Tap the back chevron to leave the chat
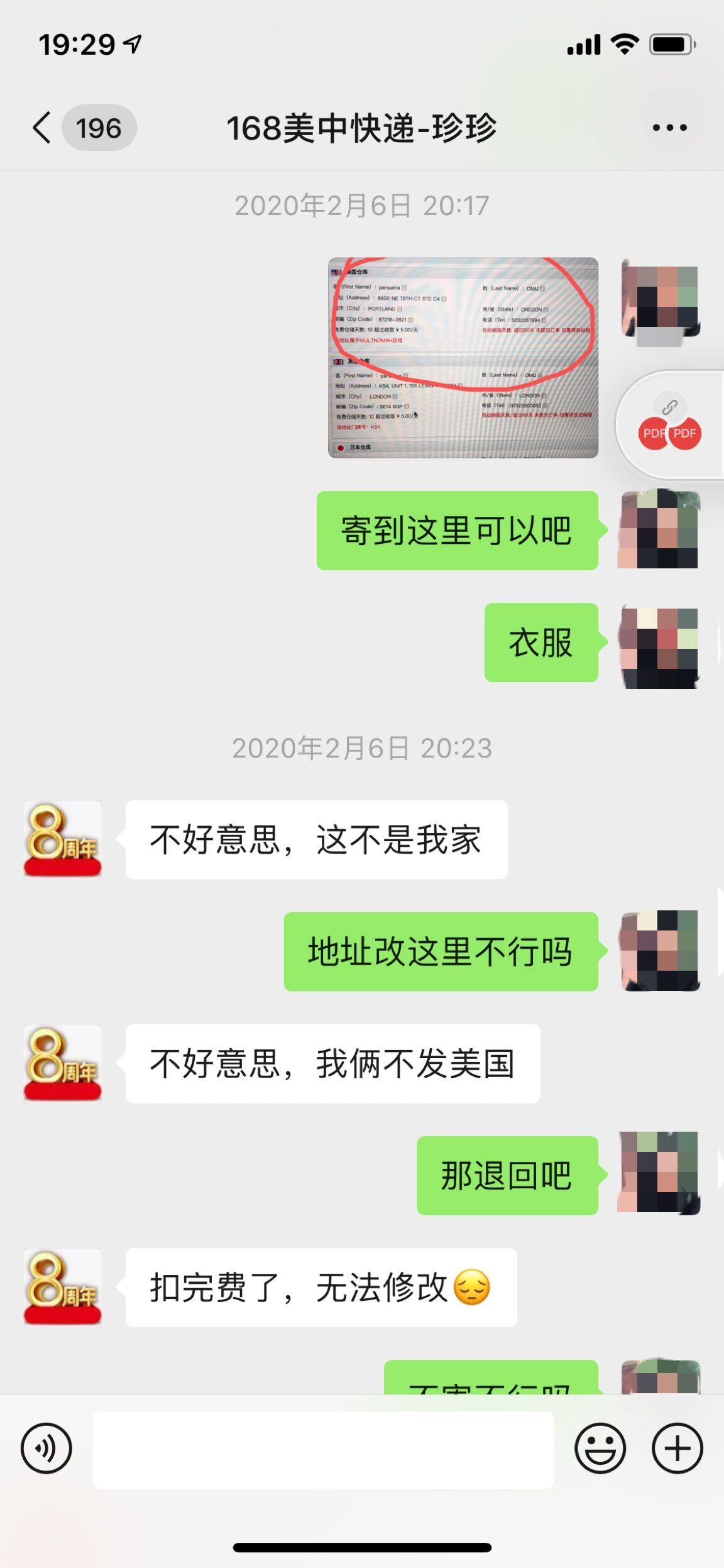724x1568 pixels. click(x=41, y=126)
